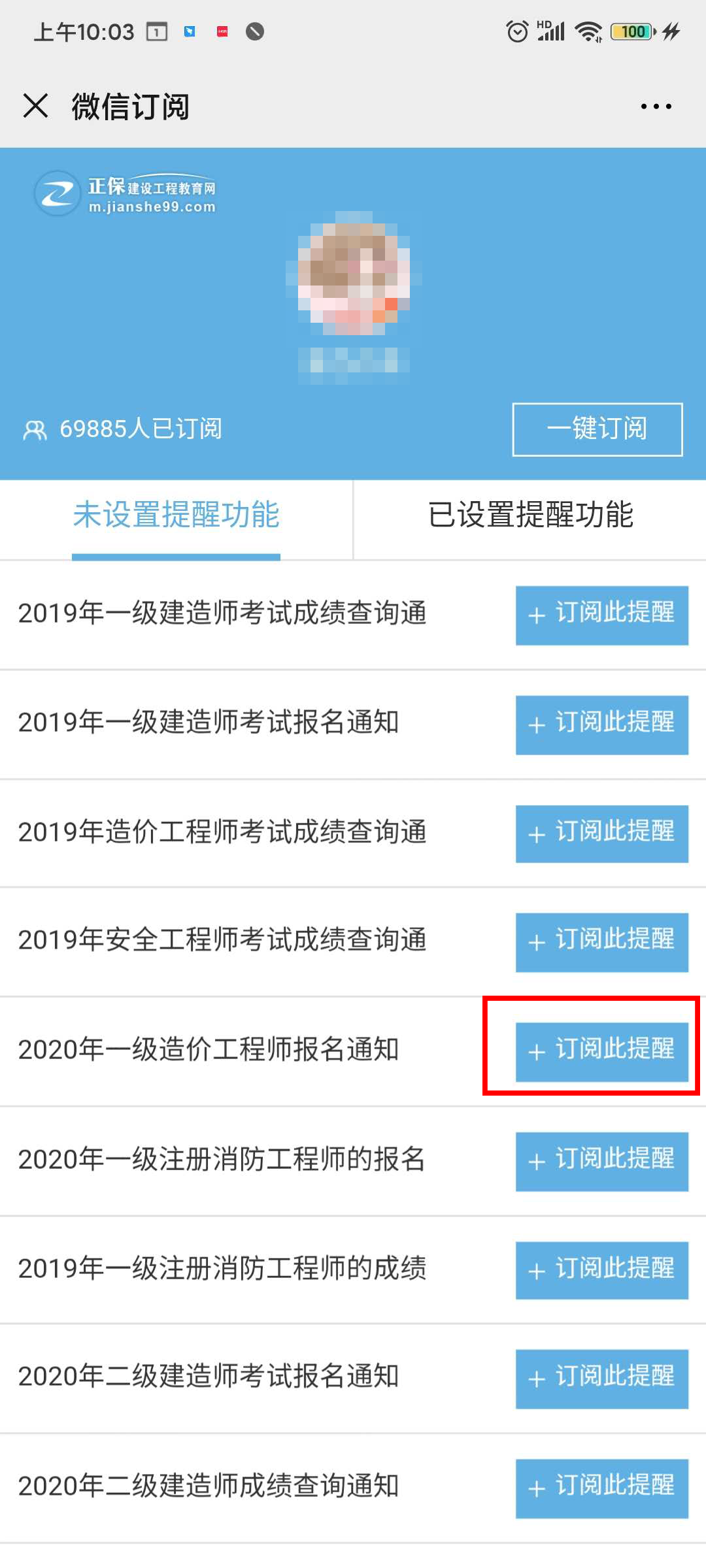This screenshot has height=1568, width=706.
Task: Subscribe to 2020年一级注册消防工程师的报名 reminder
Action: pyautogui.click(x=601, y=1160)
